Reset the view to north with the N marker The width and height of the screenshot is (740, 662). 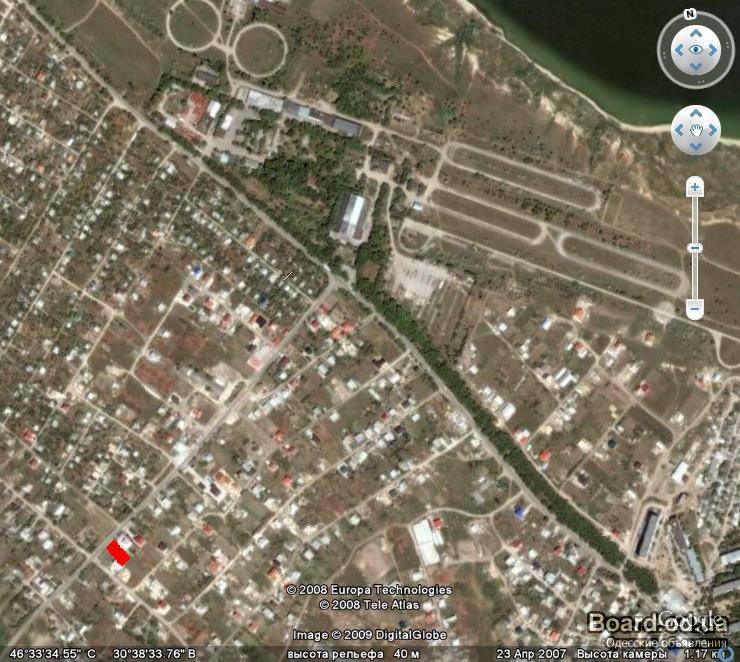690,15
